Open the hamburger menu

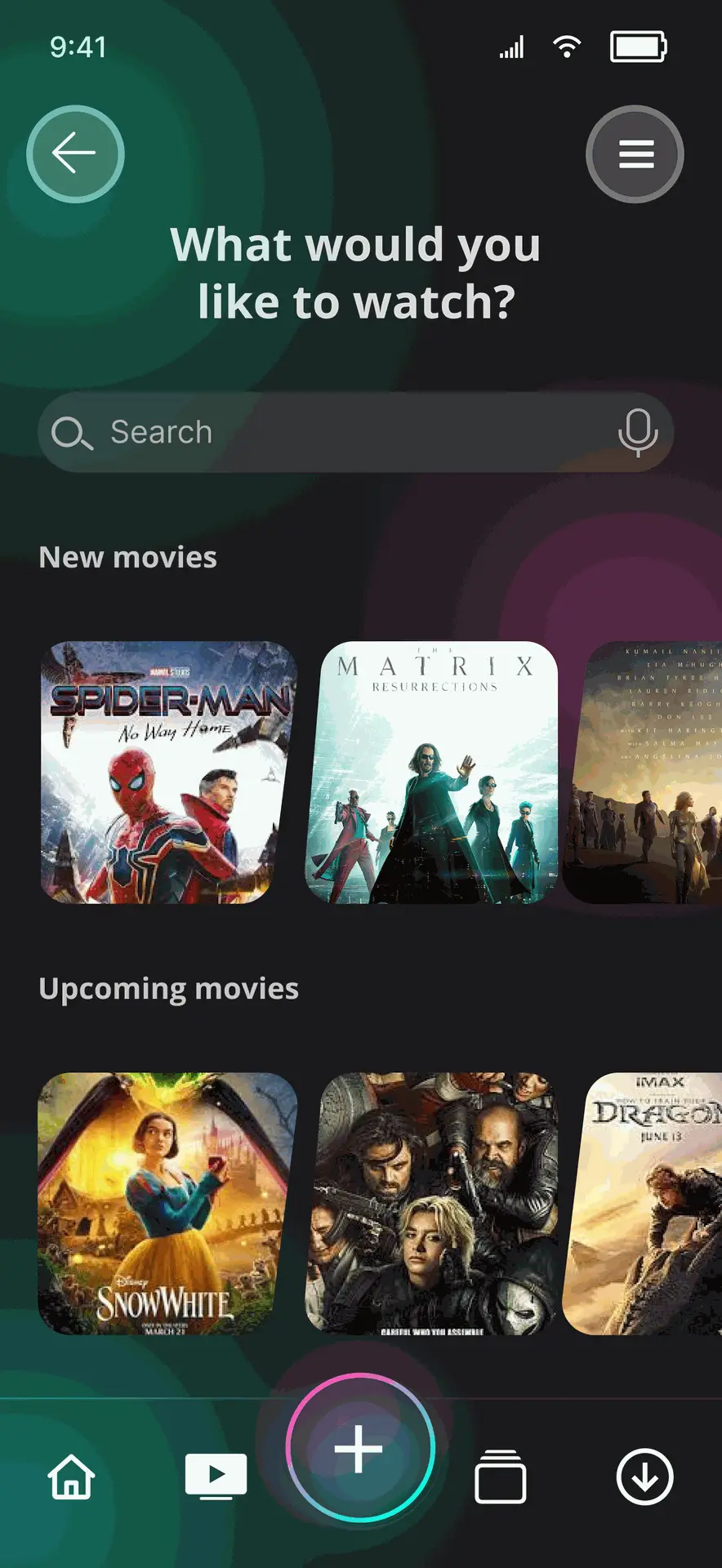tap(635, 154)
